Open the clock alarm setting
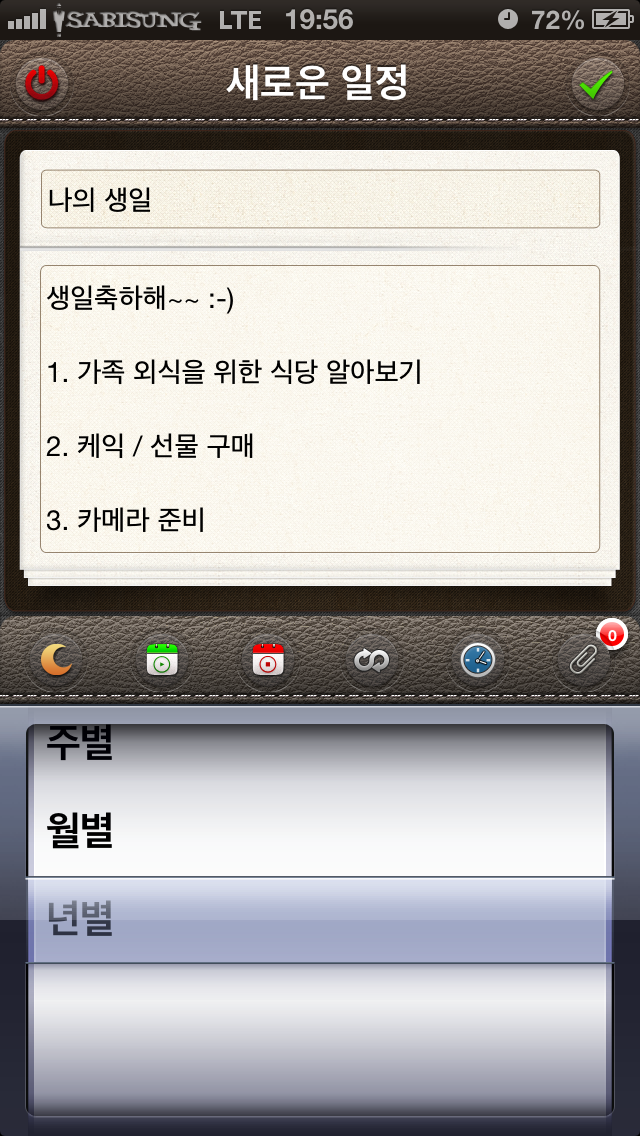Image resolution: width=640 pixels, height=1136 pixels. click(x=477, y=660)
